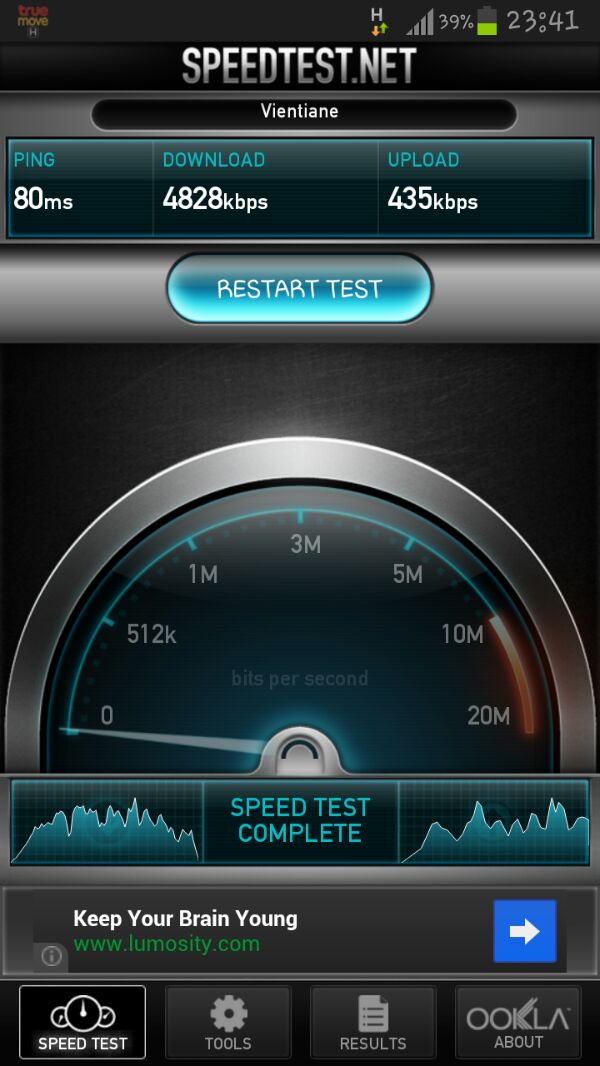Select the Speed Test tab

(x=82, y=1023)
